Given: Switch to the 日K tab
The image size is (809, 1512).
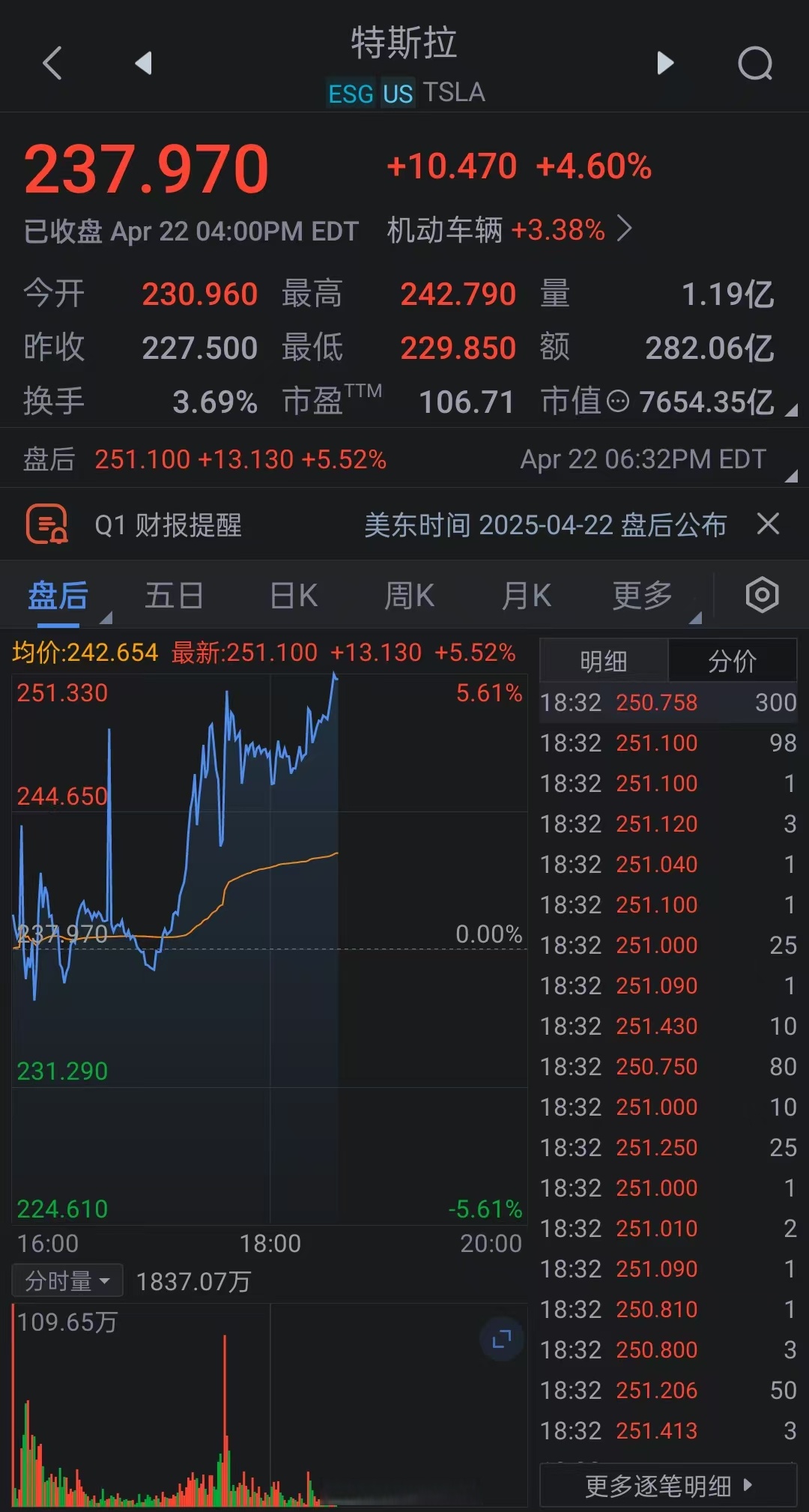Looking at the screenshot, I should click(x=291, y=594).
